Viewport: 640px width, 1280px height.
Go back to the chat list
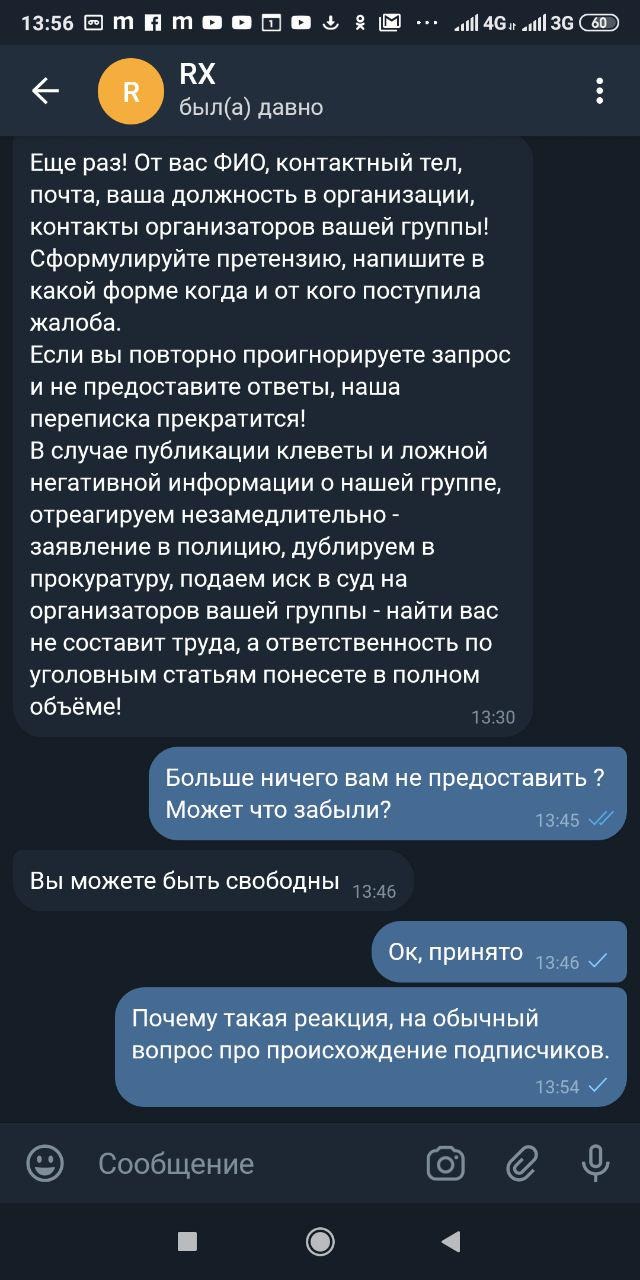pos(45,91)
